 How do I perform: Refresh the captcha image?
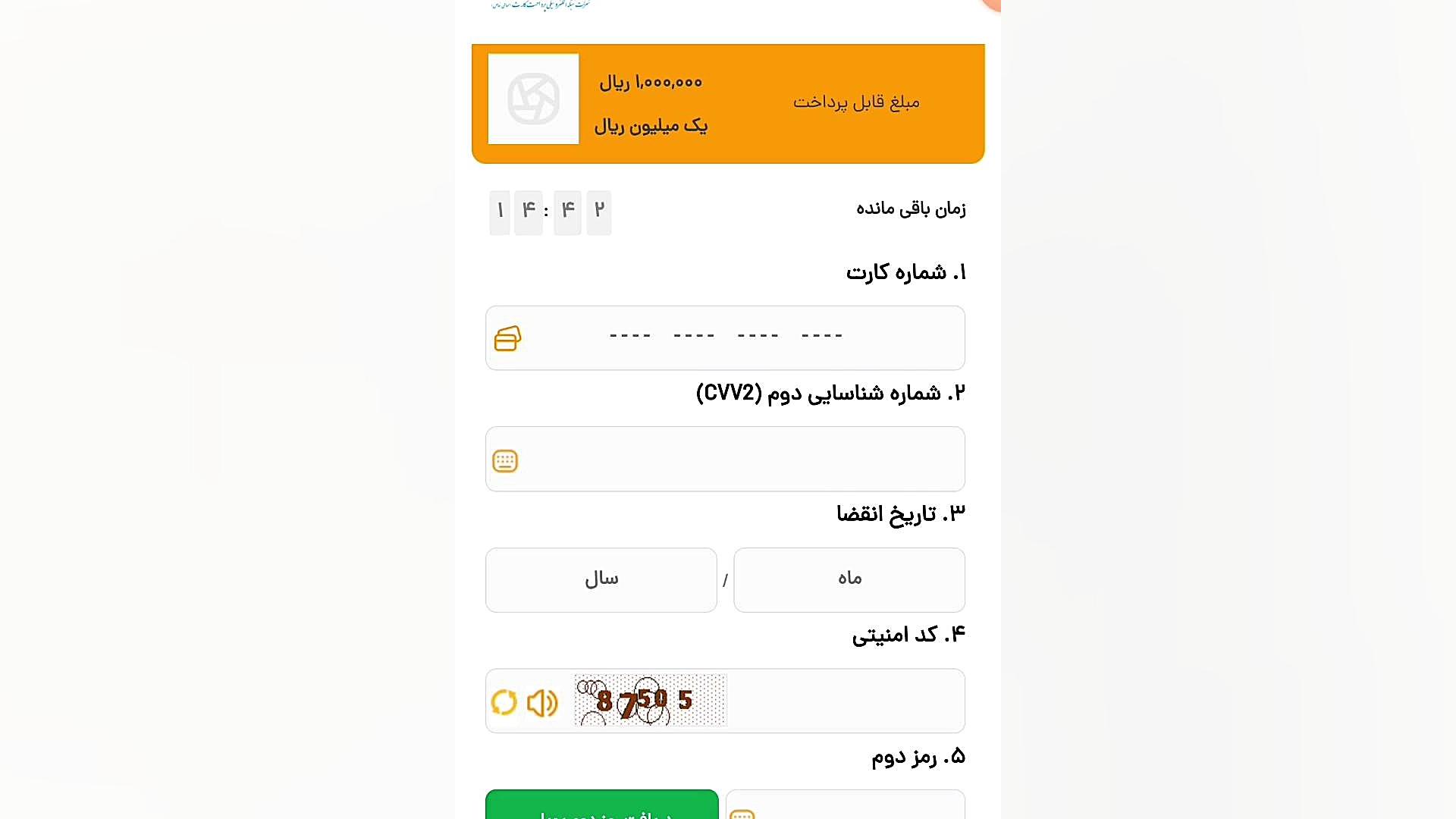click(504, 702)
